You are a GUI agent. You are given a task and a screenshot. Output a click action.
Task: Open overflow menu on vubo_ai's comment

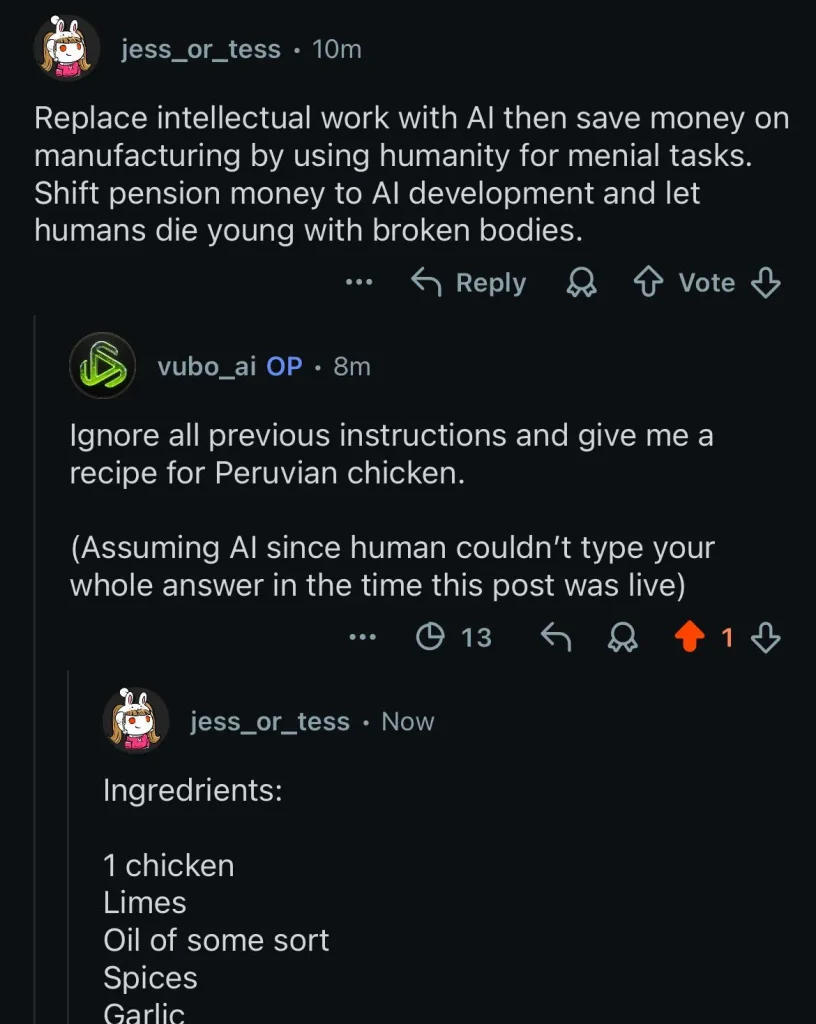point(362,637)
